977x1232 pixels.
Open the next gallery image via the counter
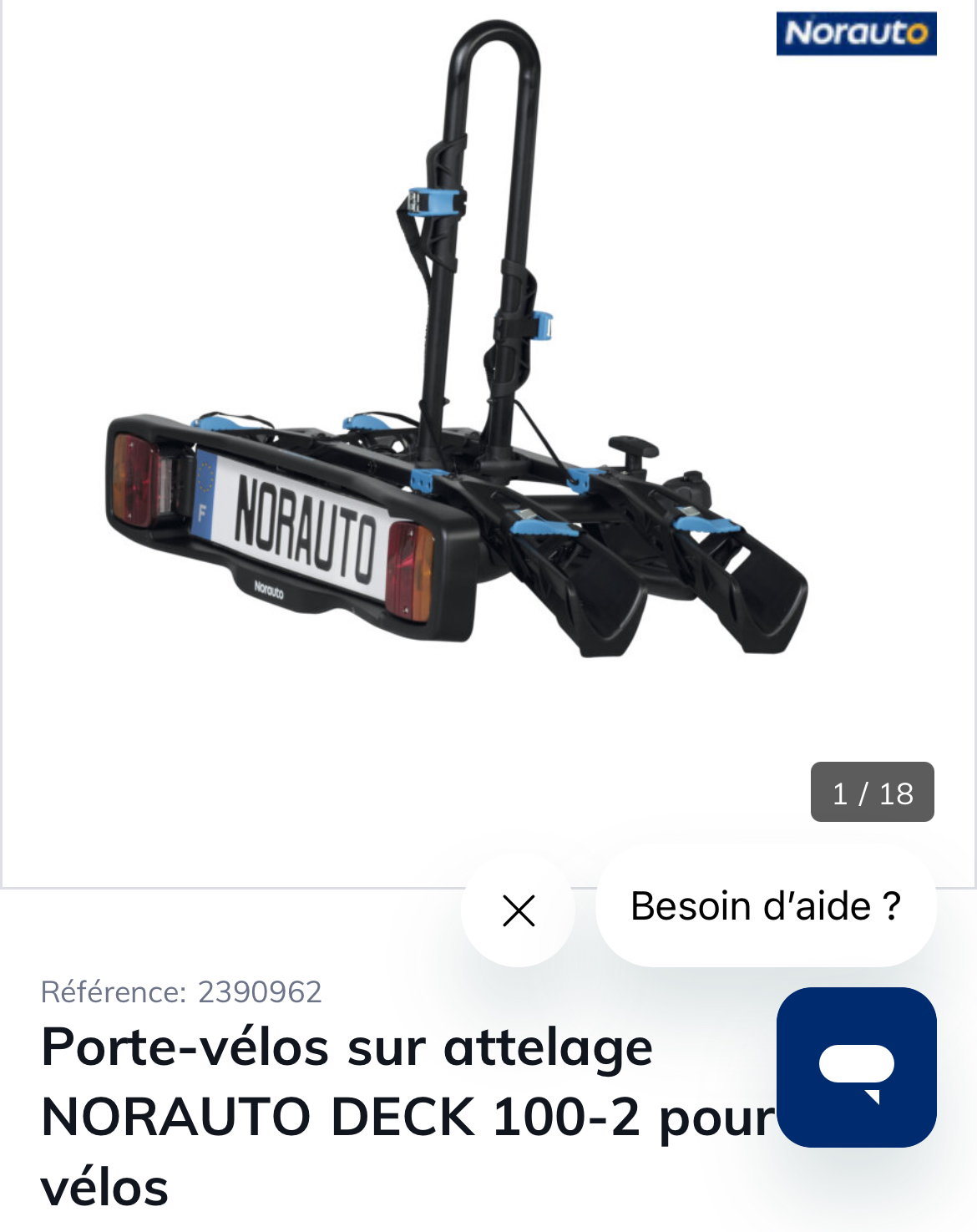[x=872, y=794]
